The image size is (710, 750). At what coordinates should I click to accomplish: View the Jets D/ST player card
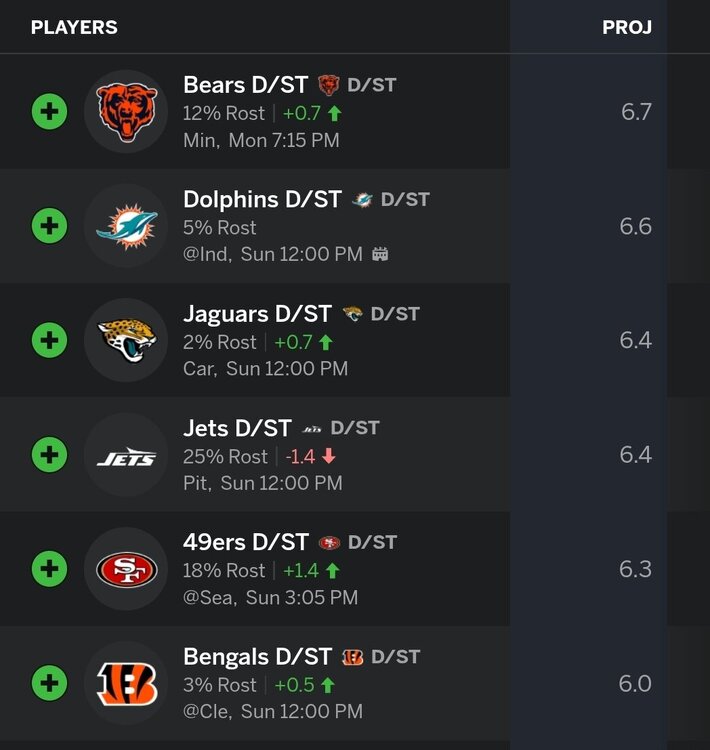(237, 428)
